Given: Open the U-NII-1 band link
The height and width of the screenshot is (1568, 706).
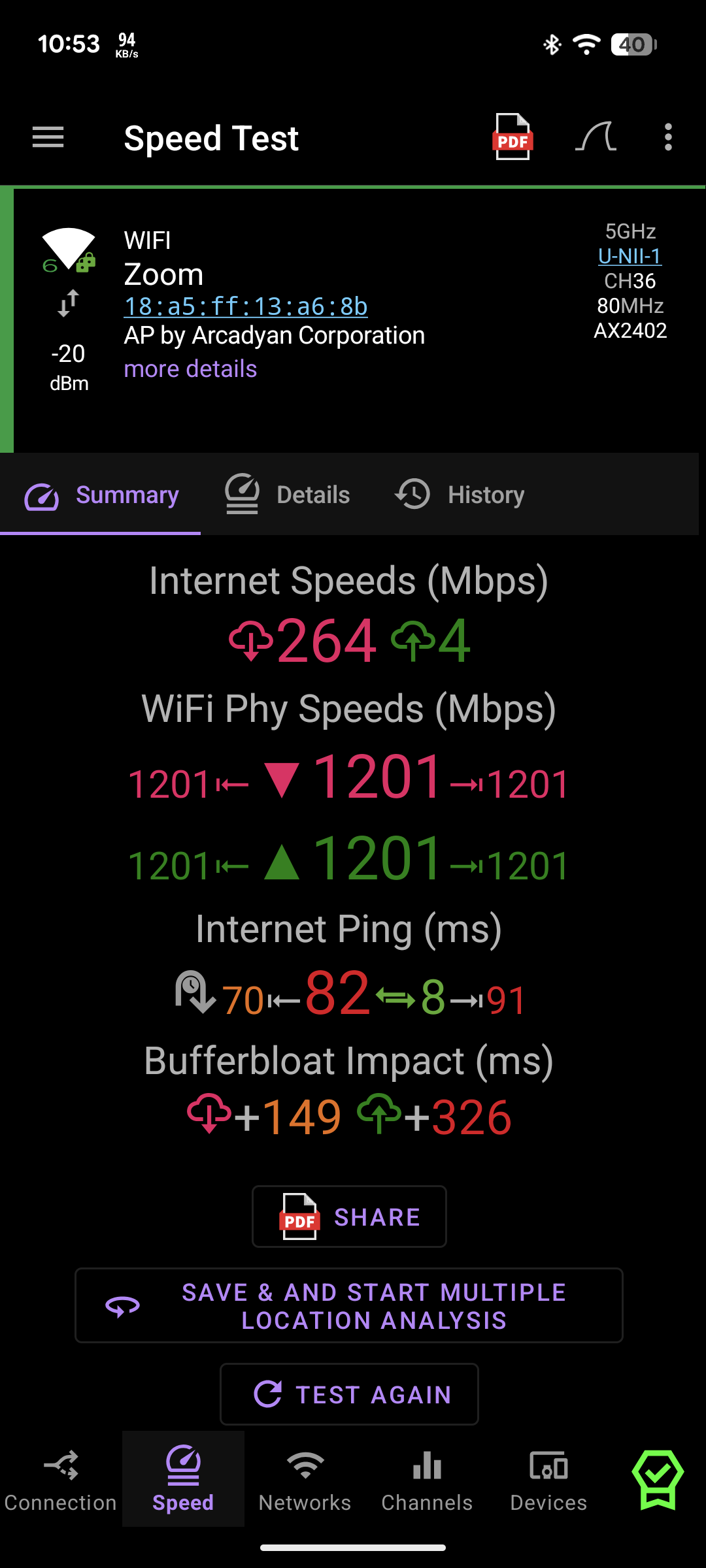Looking at the screenshot, I should (630, 256).
